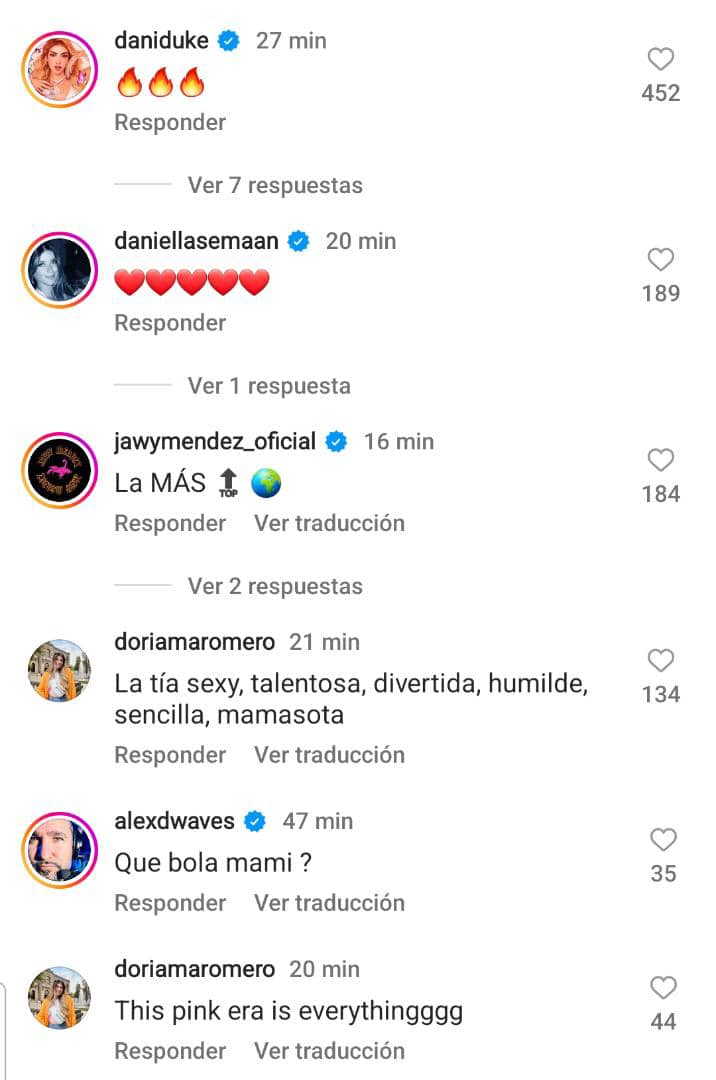Reply to daniduke's comment
The height and width of the screenshot is (1080, 716).
click(x=170, y=122)
